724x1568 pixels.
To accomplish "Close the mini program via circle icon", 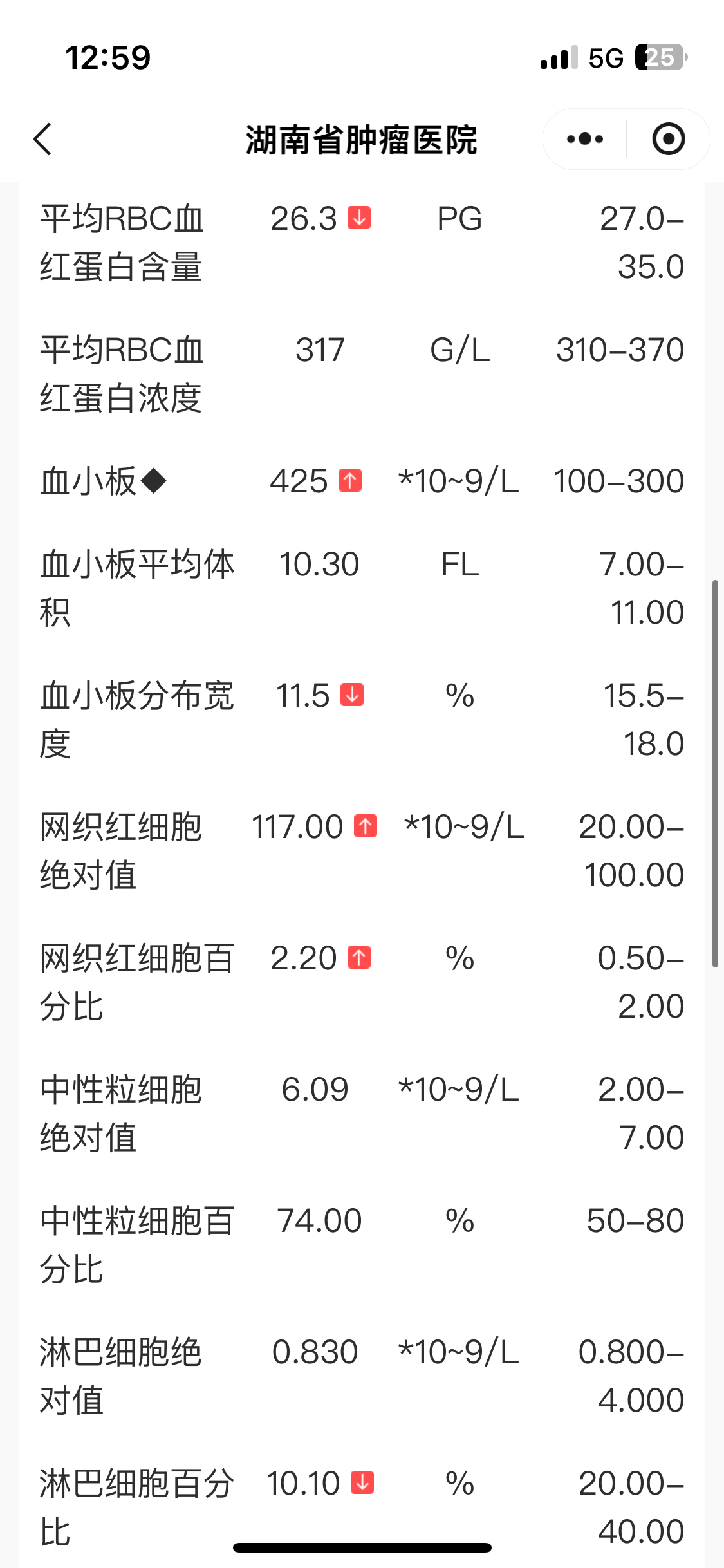I will tap(669, 139).
